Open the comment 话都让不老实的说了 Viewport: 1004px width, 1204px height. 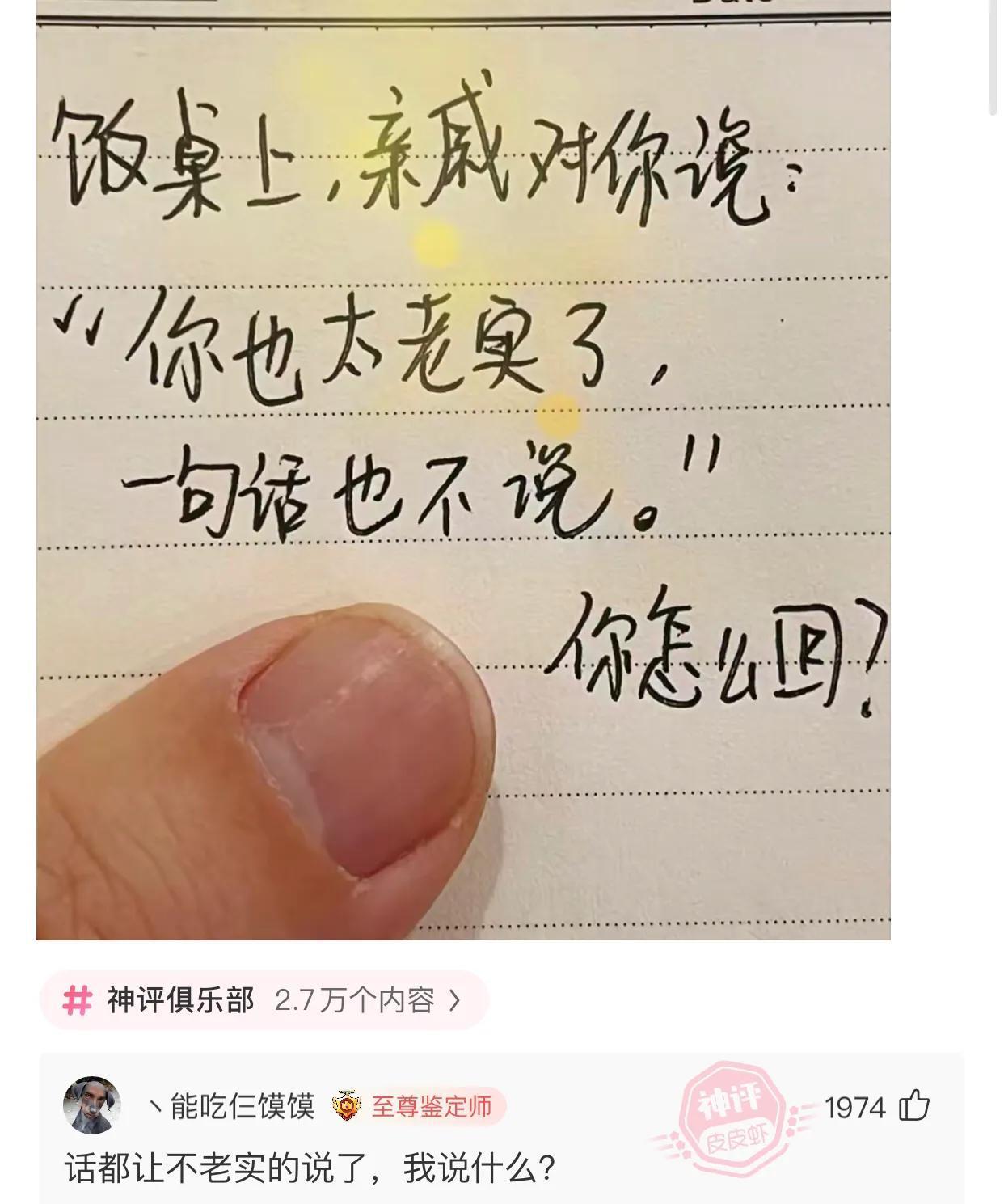[309, 1168]
